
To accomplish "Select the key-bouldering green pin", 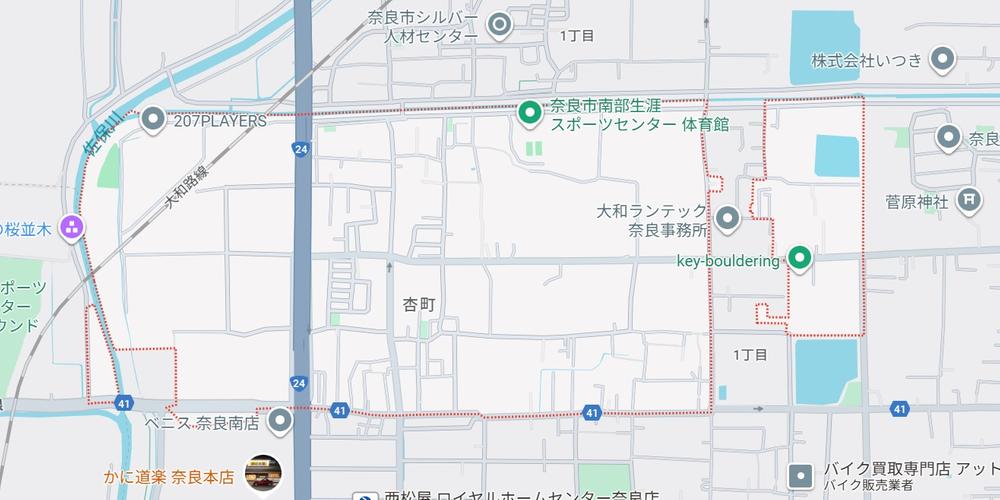I will pyautogui.click(x=800, y=259).
